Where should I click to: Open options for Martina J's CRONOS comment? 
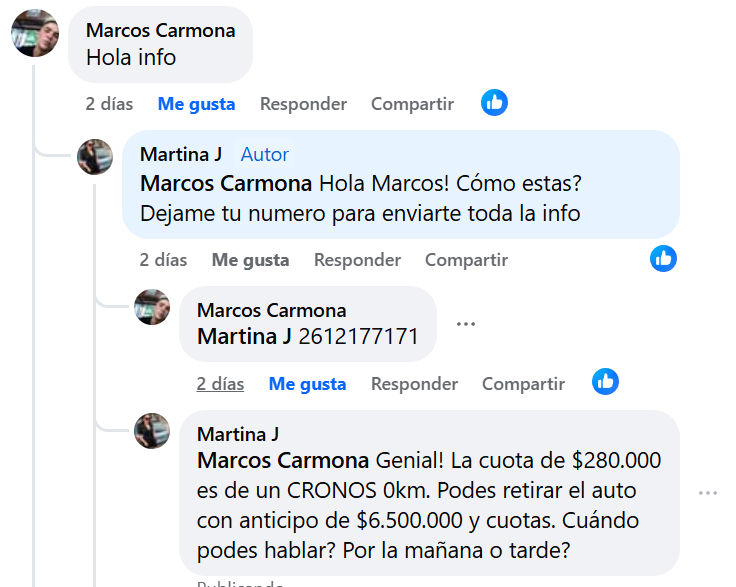[x=708, y=493]
